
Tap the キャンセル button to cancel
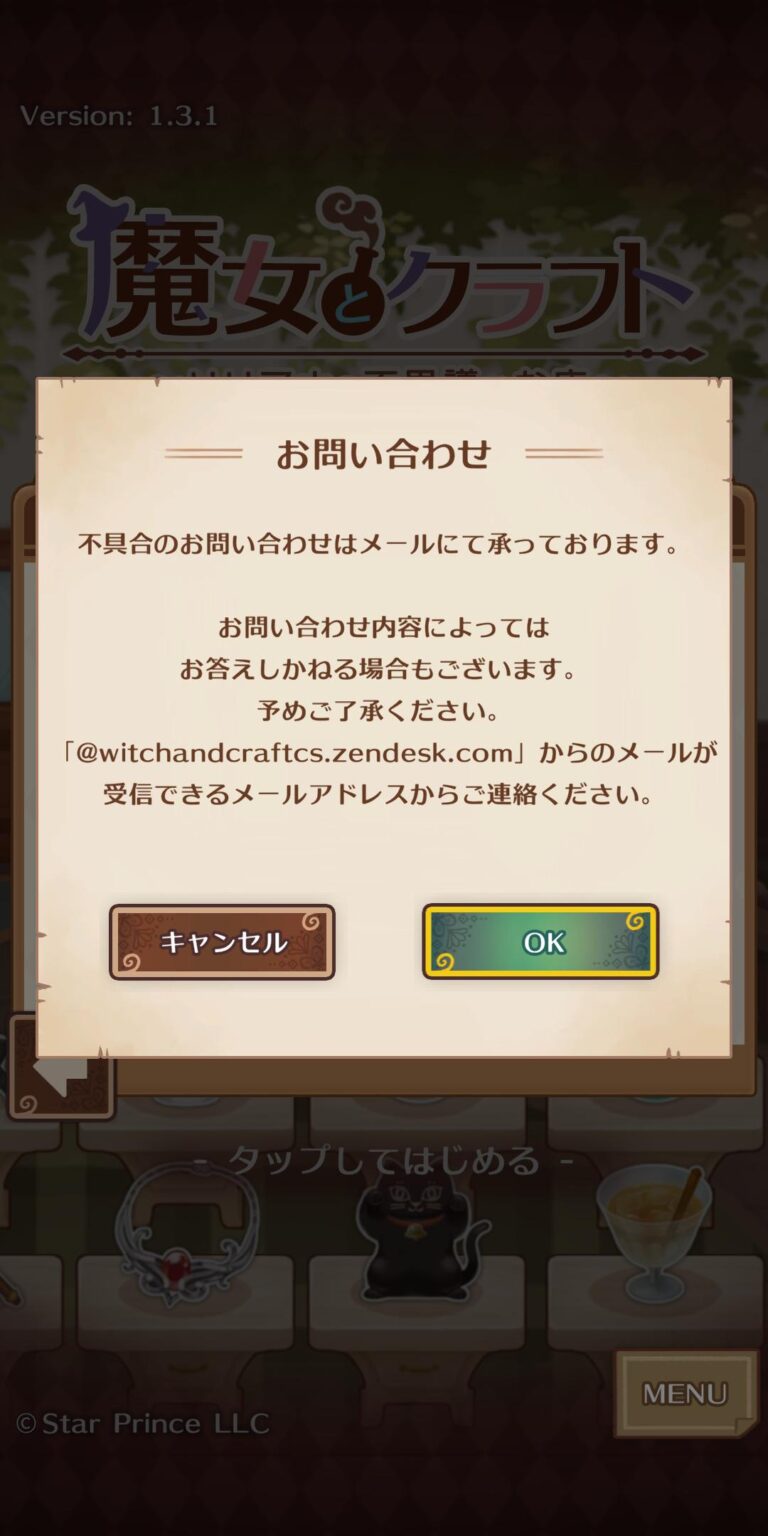[x=222, y=942]
